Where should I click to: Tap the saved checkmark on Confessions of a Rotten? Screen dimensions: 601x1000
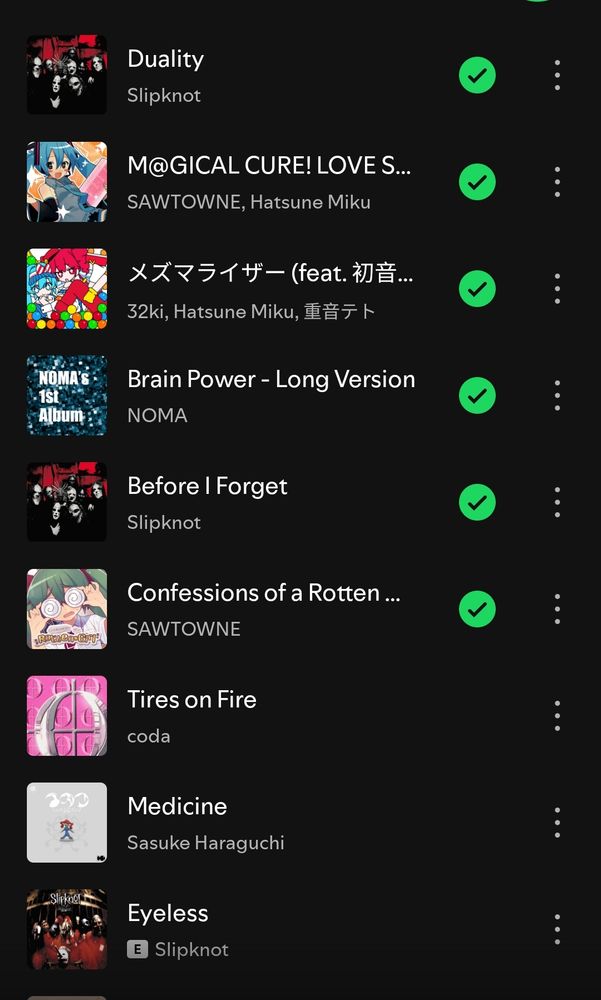coord(477,609)
